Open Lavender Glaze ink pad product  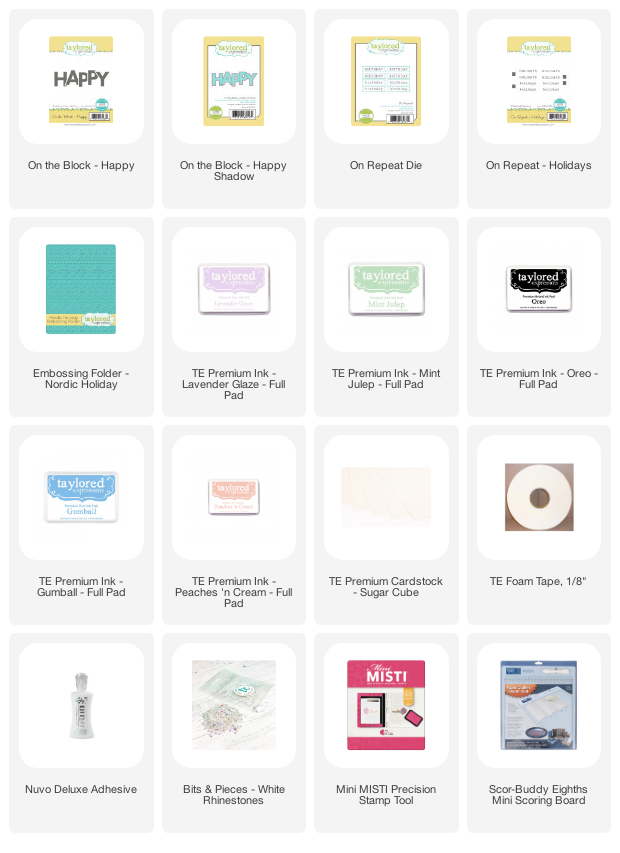[x=233, y=289]
